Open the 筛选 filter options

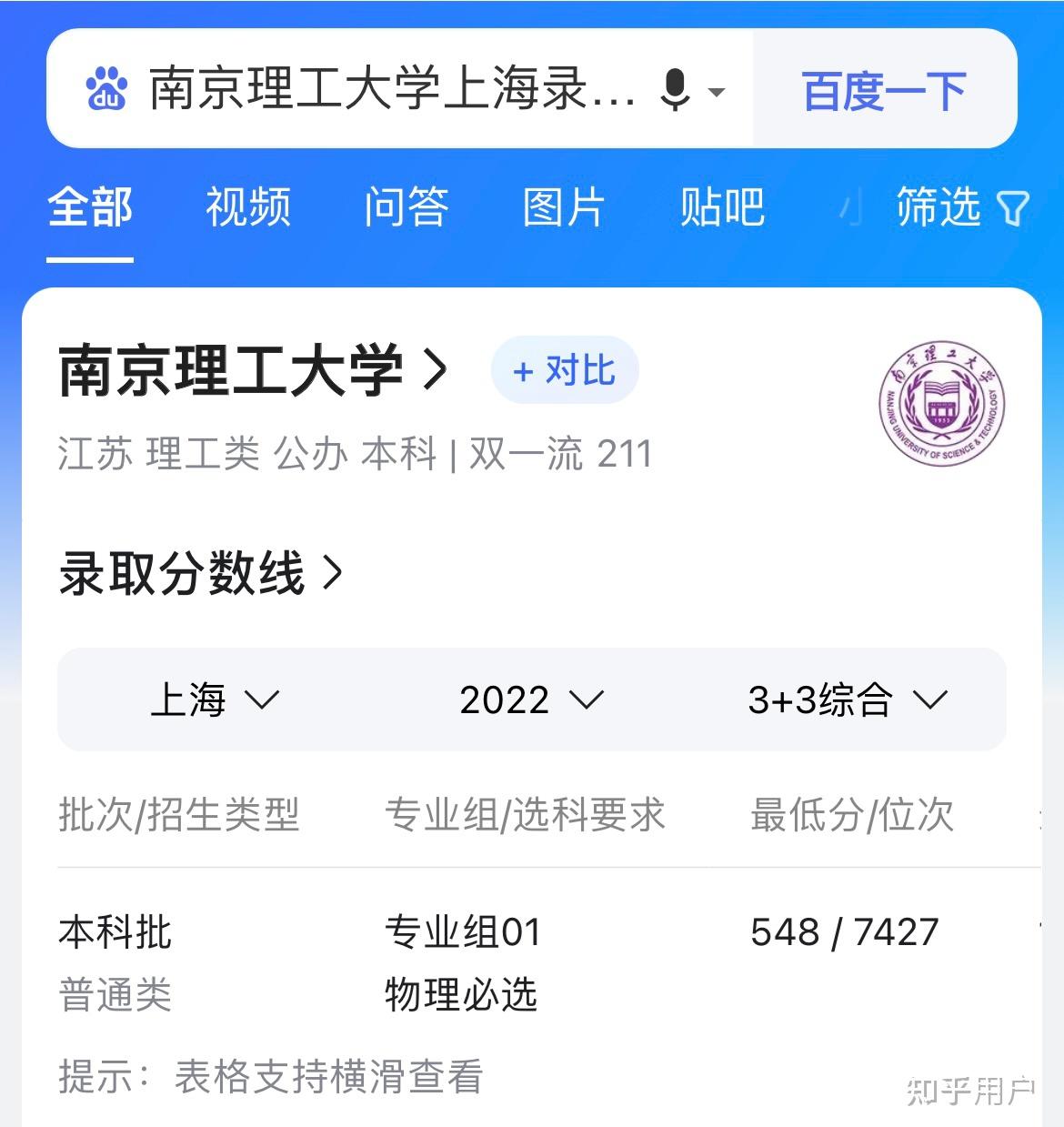[x=962, y=207]
